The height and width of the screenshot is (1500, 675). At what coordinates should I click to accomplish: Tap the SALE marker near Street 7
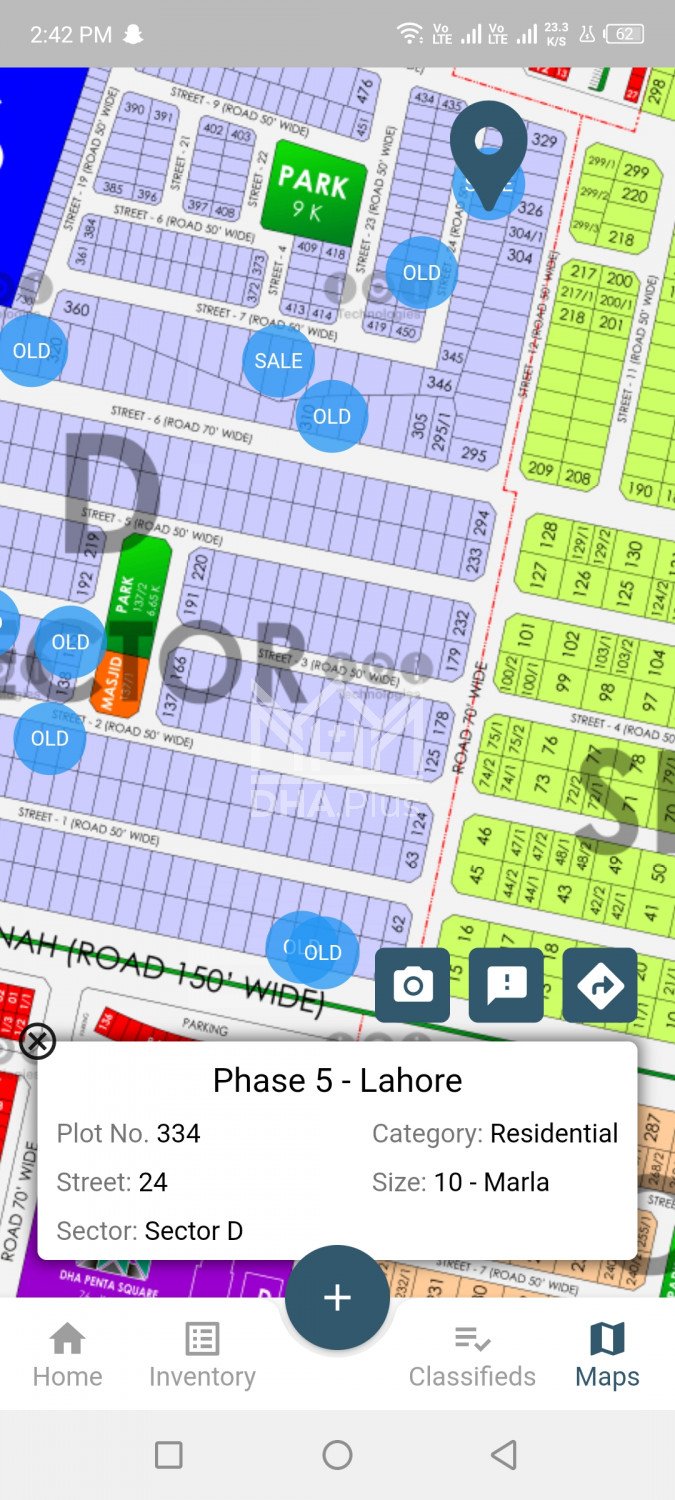pos(278,361)
